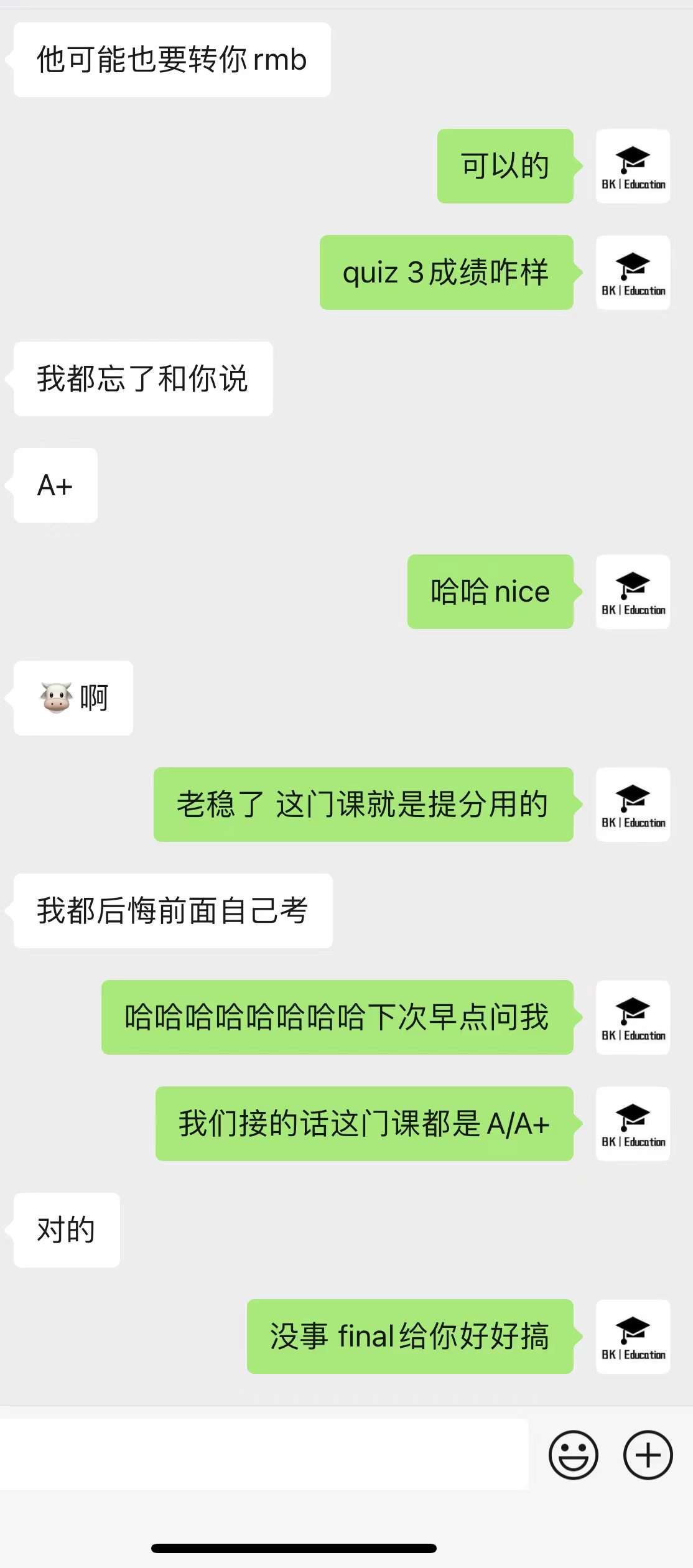This screenshot has height=1568, width=693.
Task: Tap the message input field
Action: 264,1455
